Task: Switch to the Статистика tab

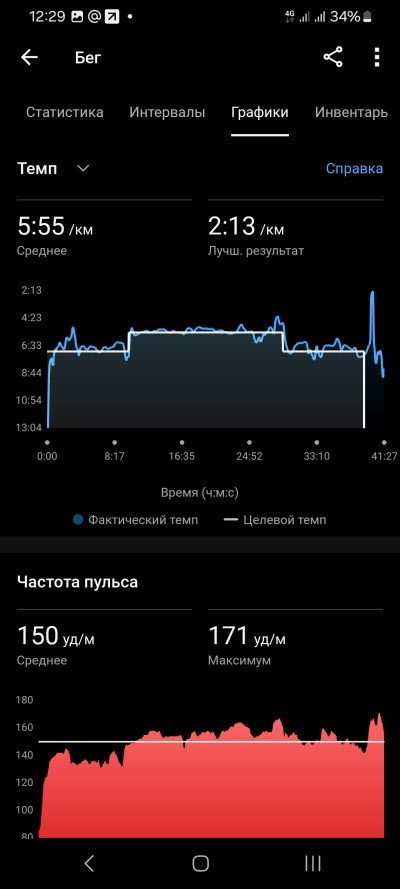Action: (65, 112)
